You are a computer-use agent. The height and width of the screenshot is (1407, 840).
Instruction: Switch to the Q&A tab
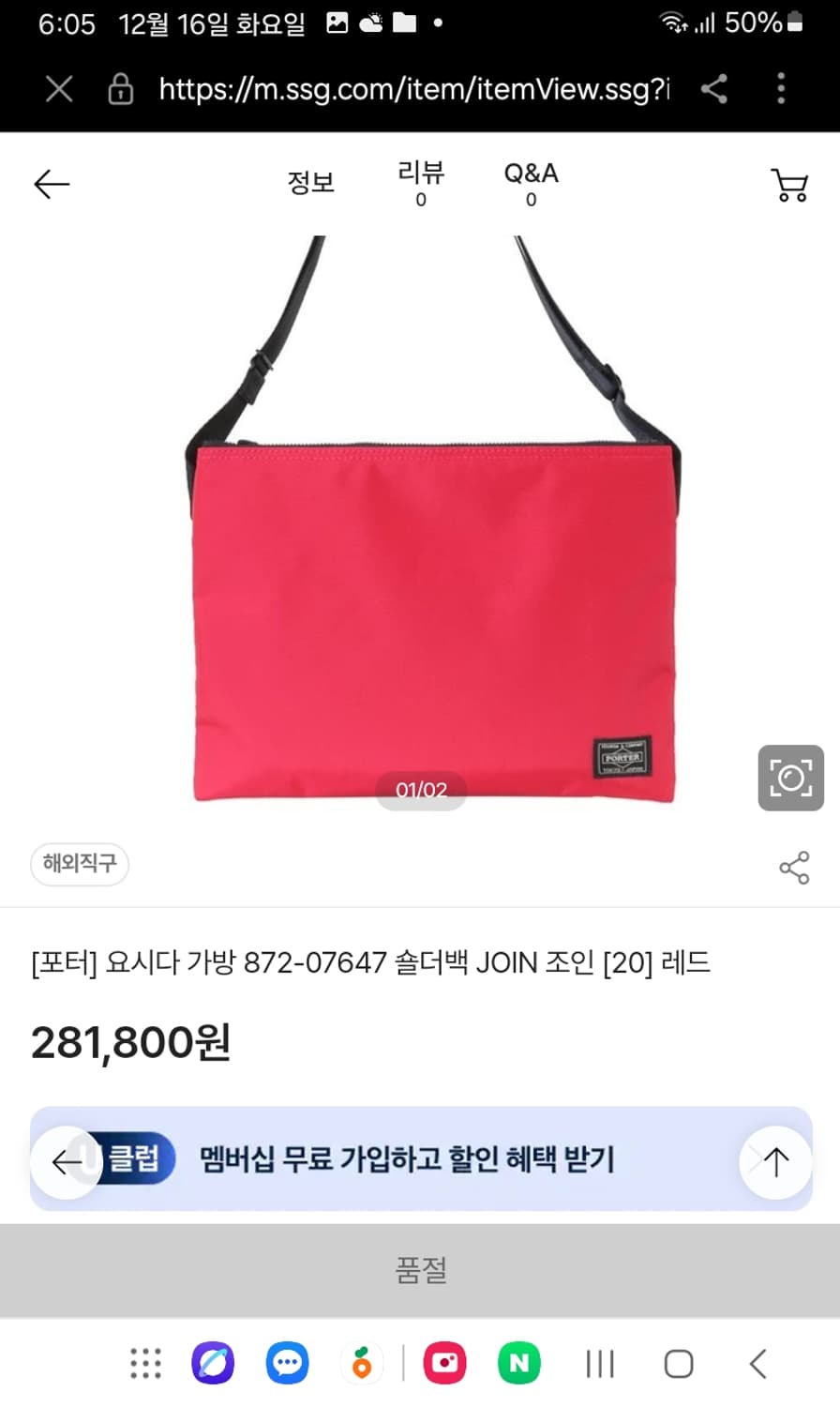point(531,181)
